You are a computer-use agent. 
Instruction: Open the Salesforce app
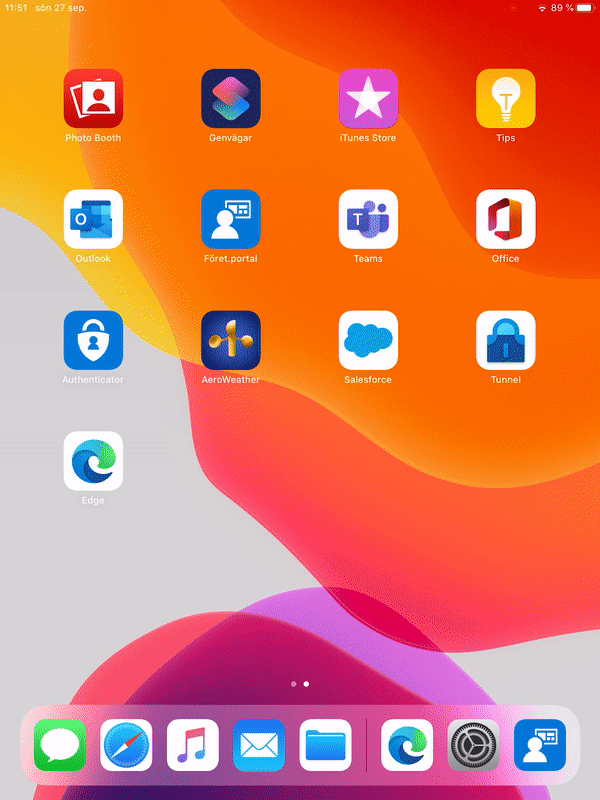click(x=368, y=340)
